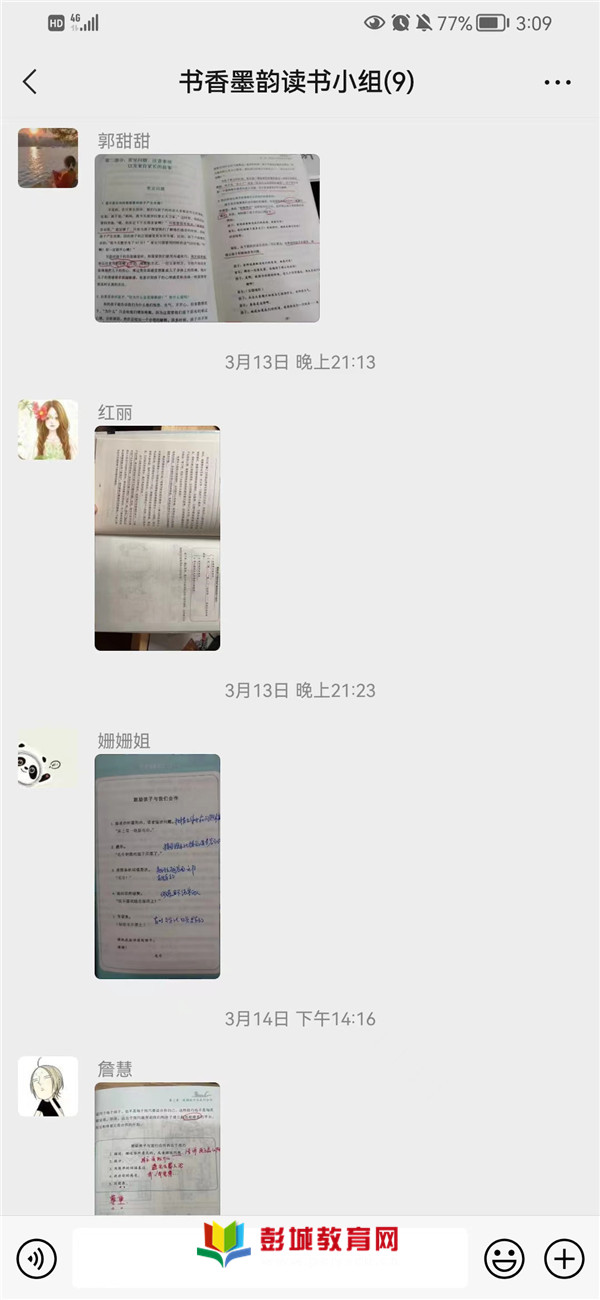Open the photo sent by 郭甜甜

click(x=207, y=237)
